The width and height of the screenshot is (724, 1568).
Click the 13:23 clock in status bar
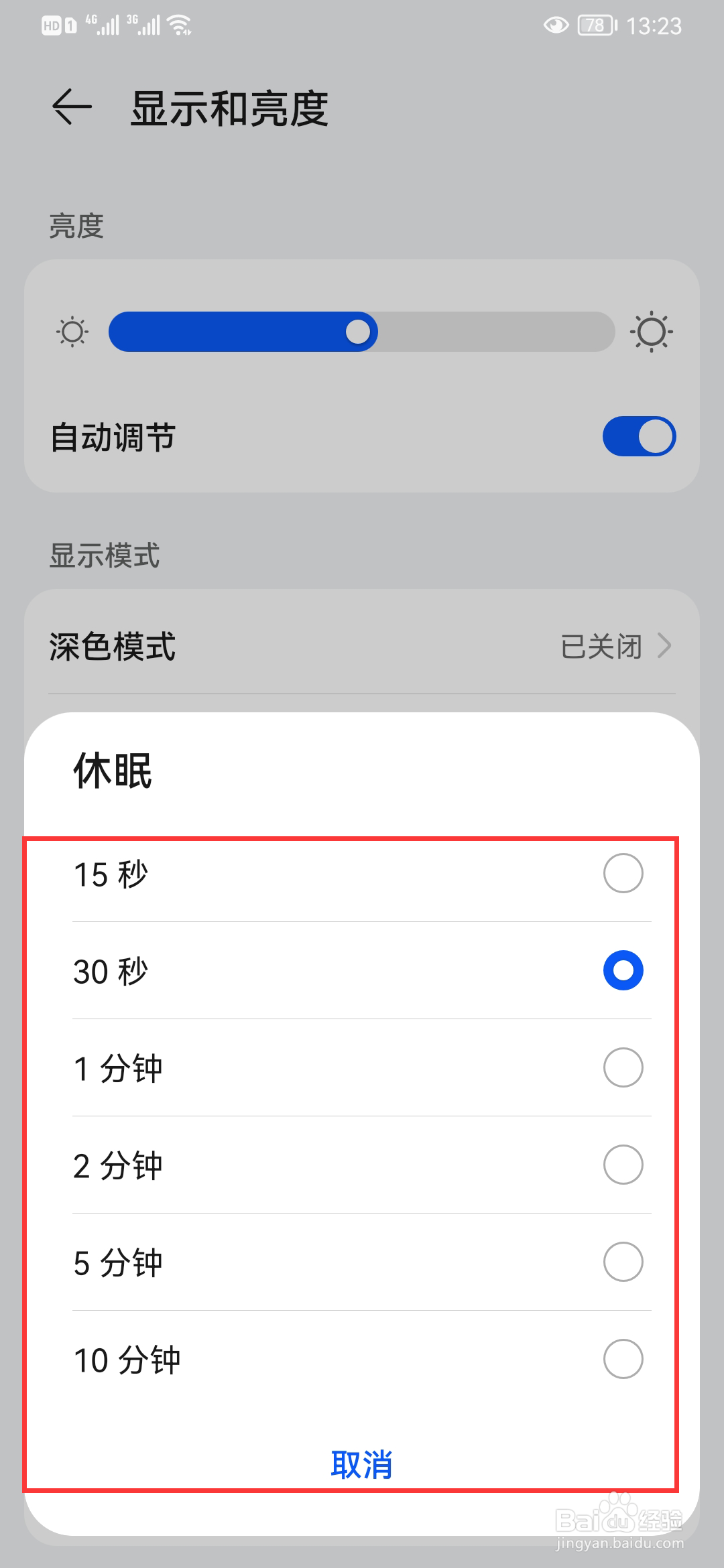pos(653,25)
